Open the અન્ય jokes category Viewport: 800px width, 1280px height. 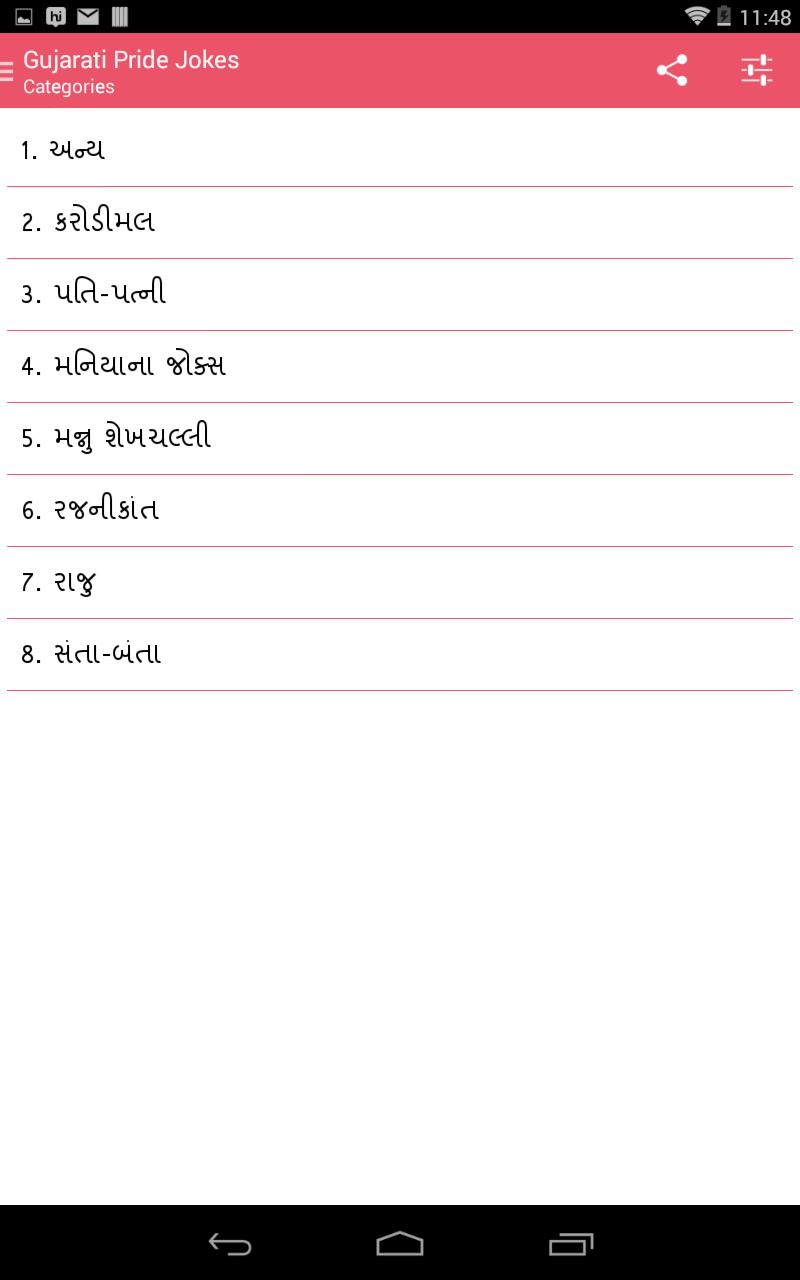tap(400, 149)
